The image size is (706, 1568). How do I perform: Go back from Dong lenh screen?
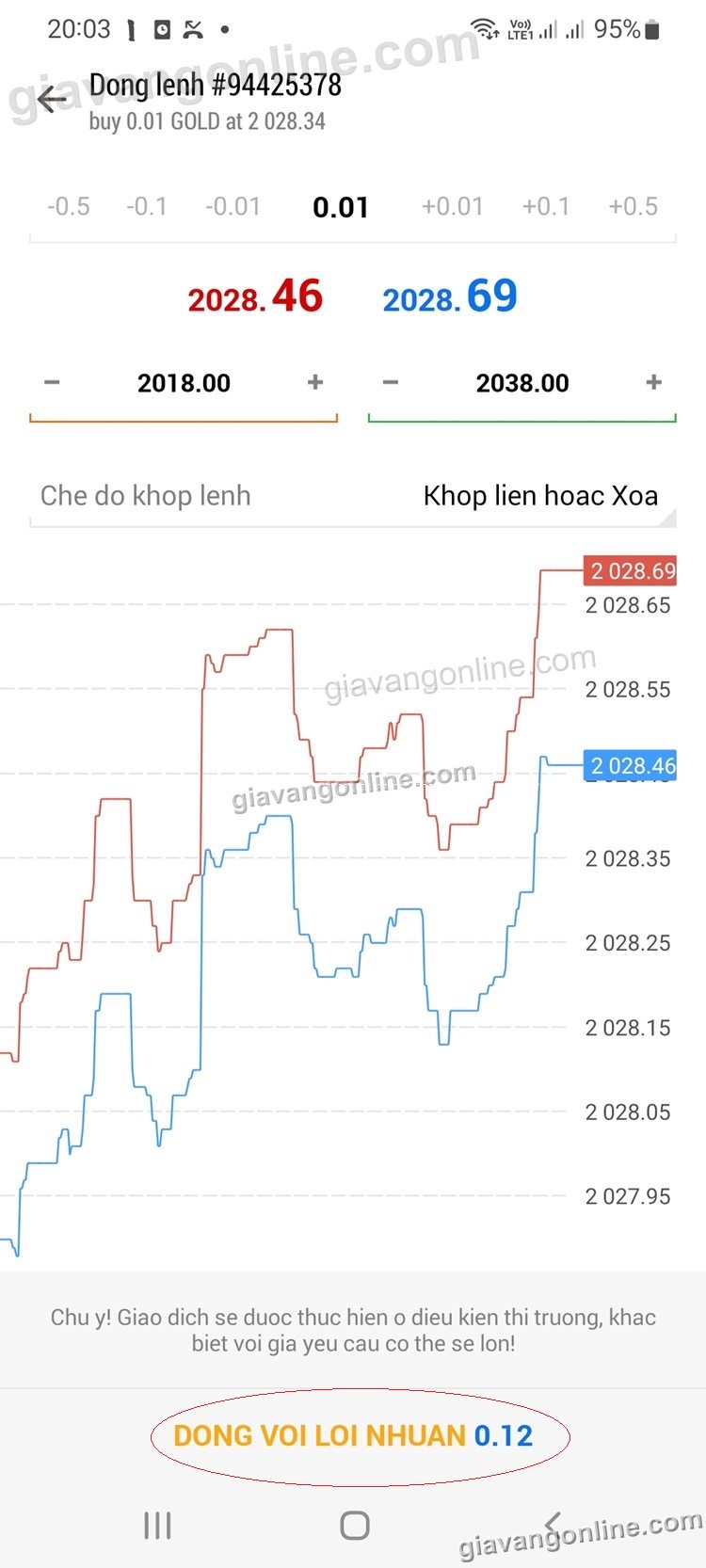coord(52,99)
